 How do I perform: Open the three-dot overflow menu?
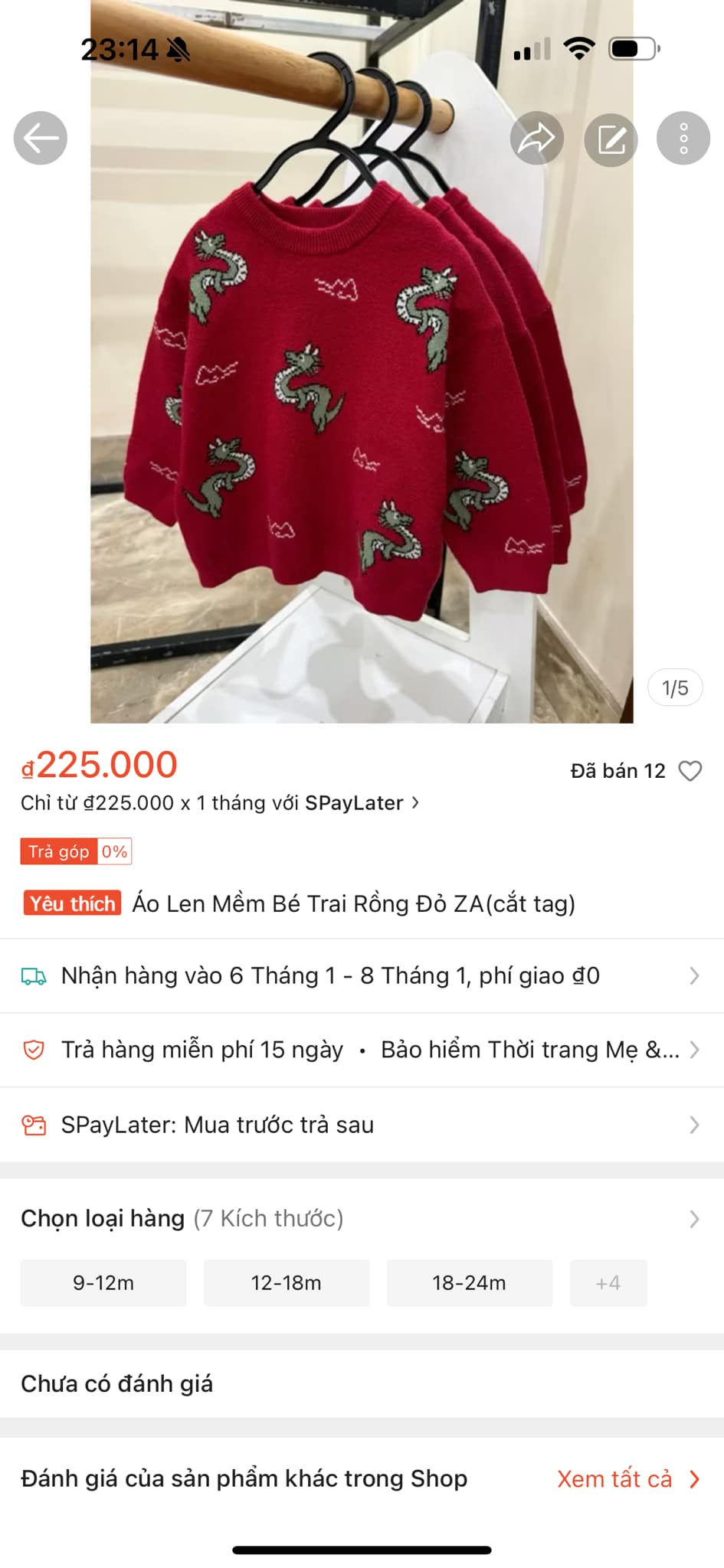(x=683, y=139)
